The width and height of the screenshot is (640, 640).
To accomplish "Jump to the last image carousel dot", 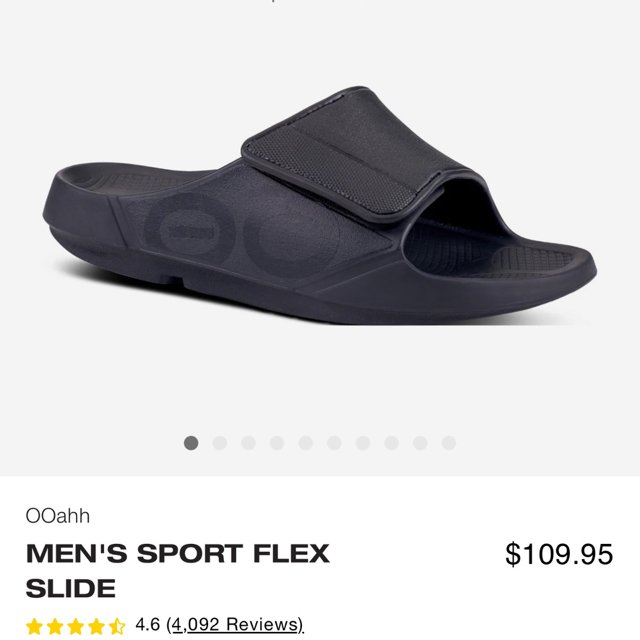I will (449, 442).
